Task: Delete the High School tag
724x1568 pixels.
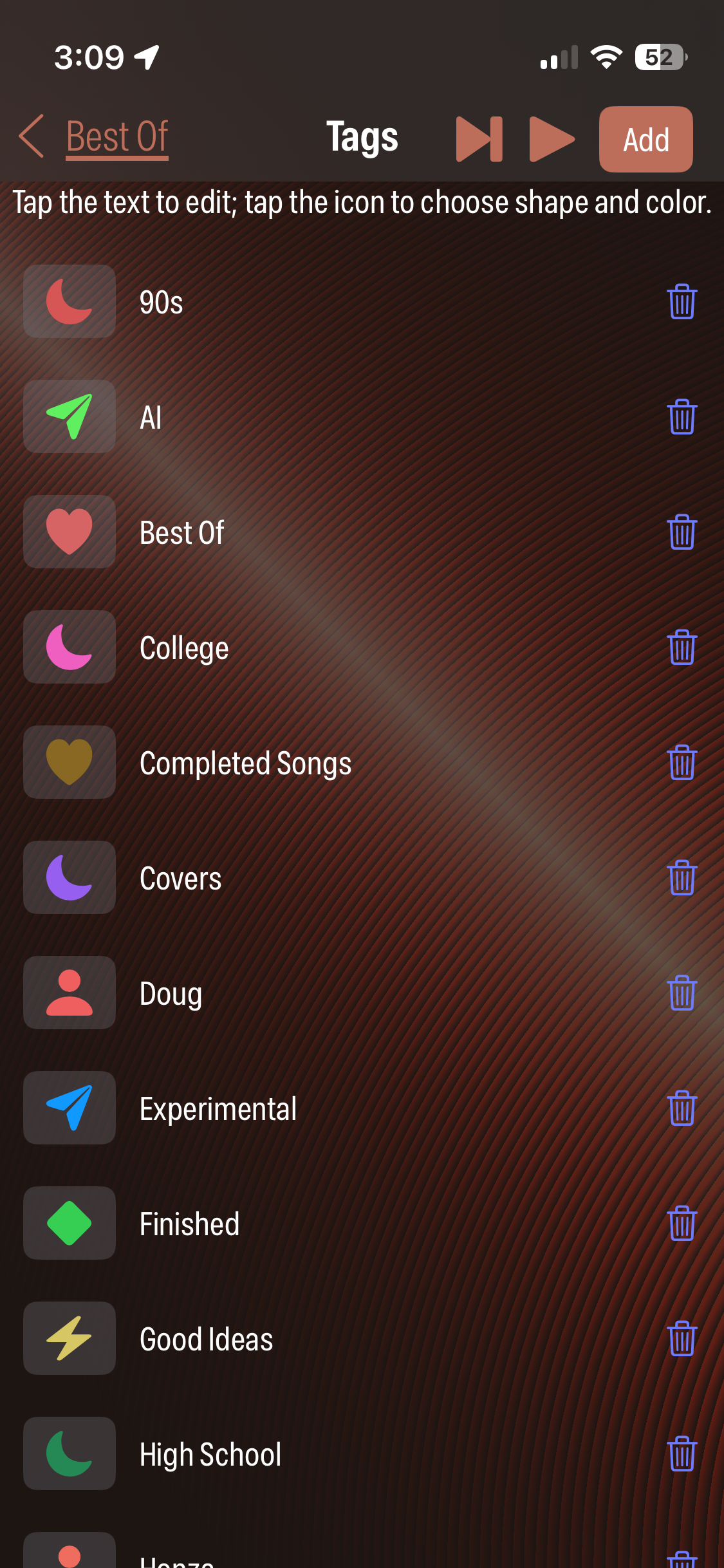Action: click(682, 1453)
